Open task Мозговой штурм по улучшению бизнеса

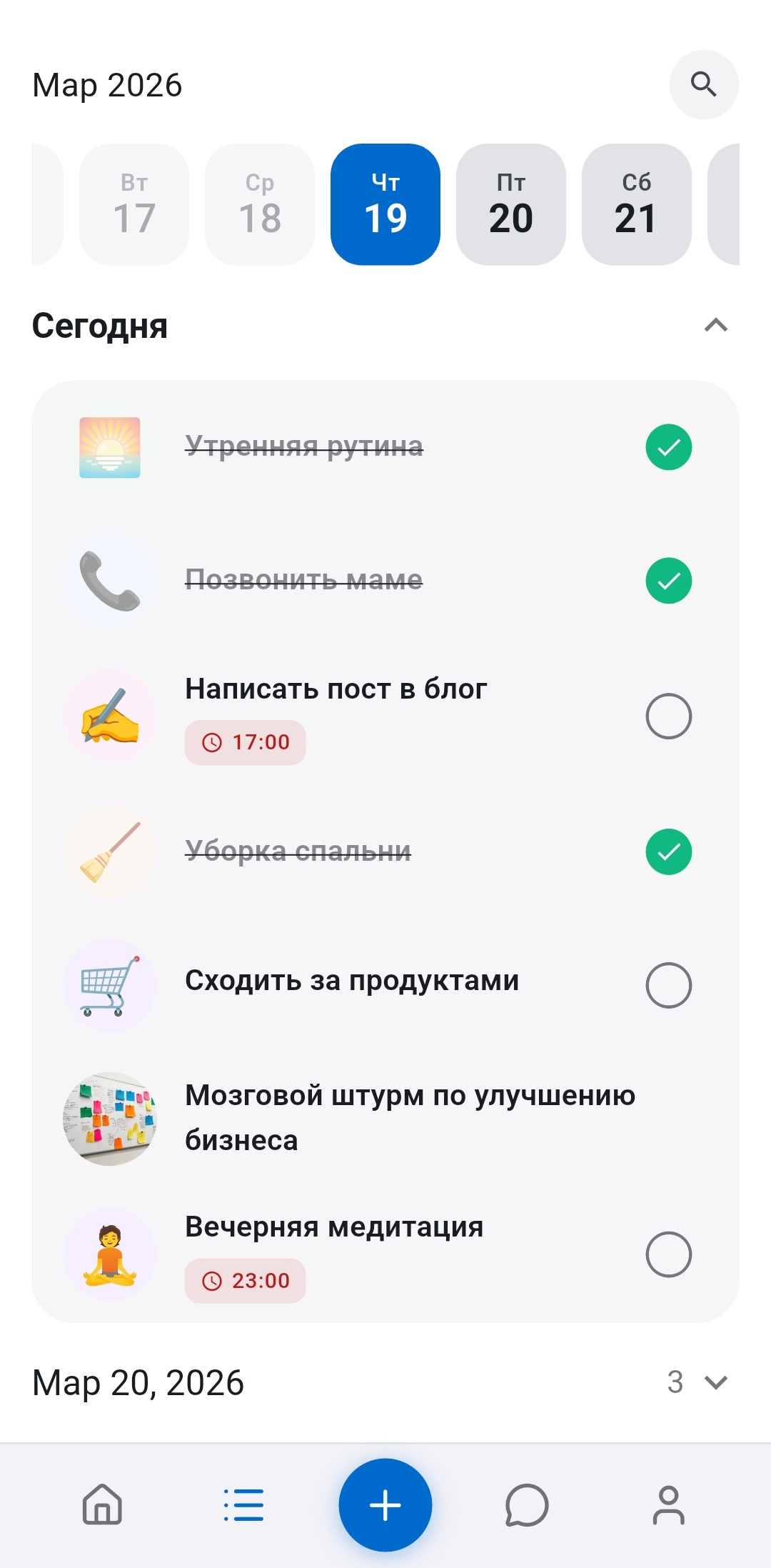(408, 1117)
